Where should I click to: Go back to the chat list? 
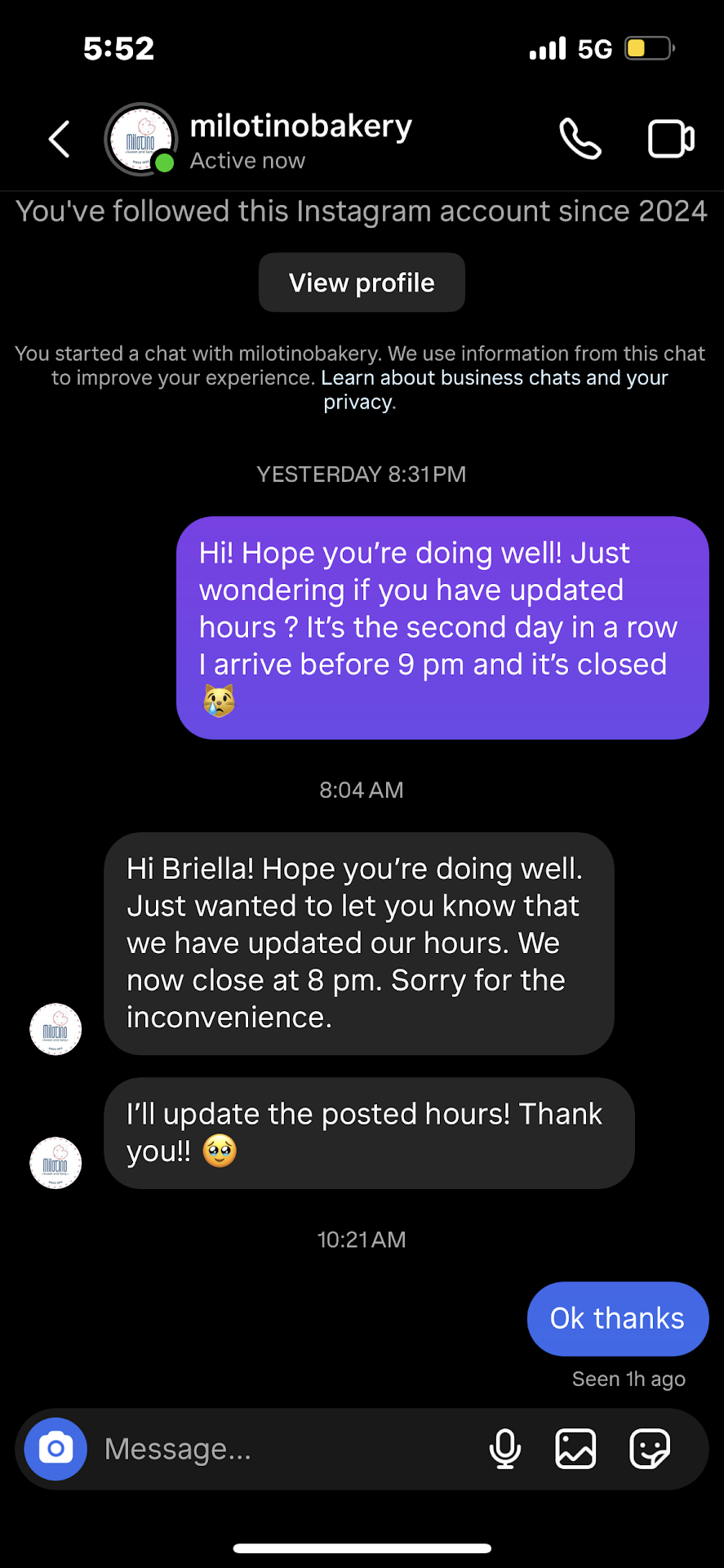click(60, 139)
